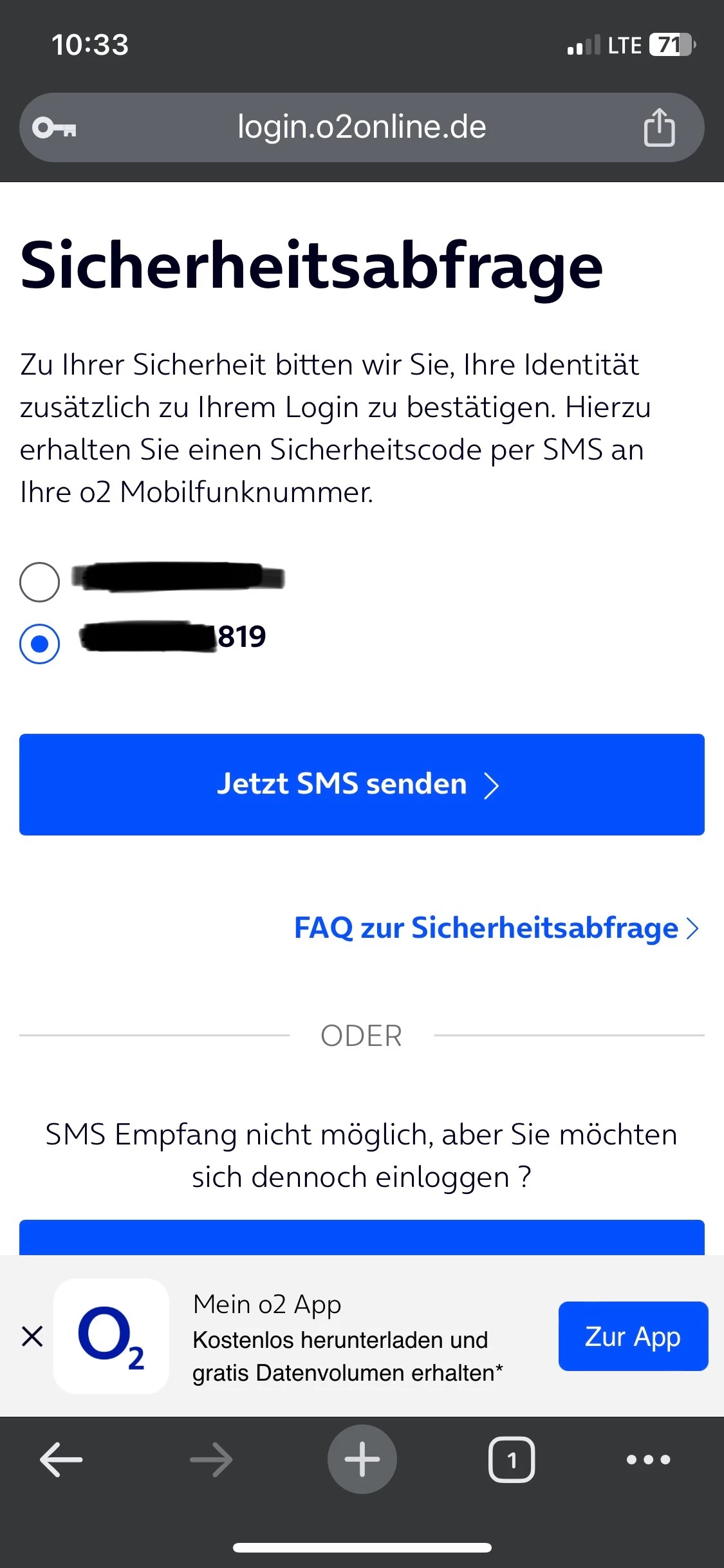Share the page from the address bar

coord(659,127)
